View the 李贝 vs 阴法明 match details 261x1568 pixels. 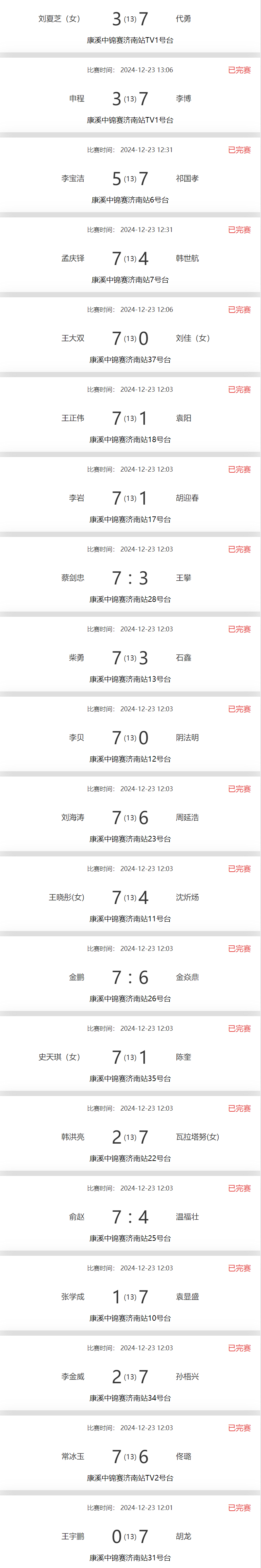click(130, 738)
